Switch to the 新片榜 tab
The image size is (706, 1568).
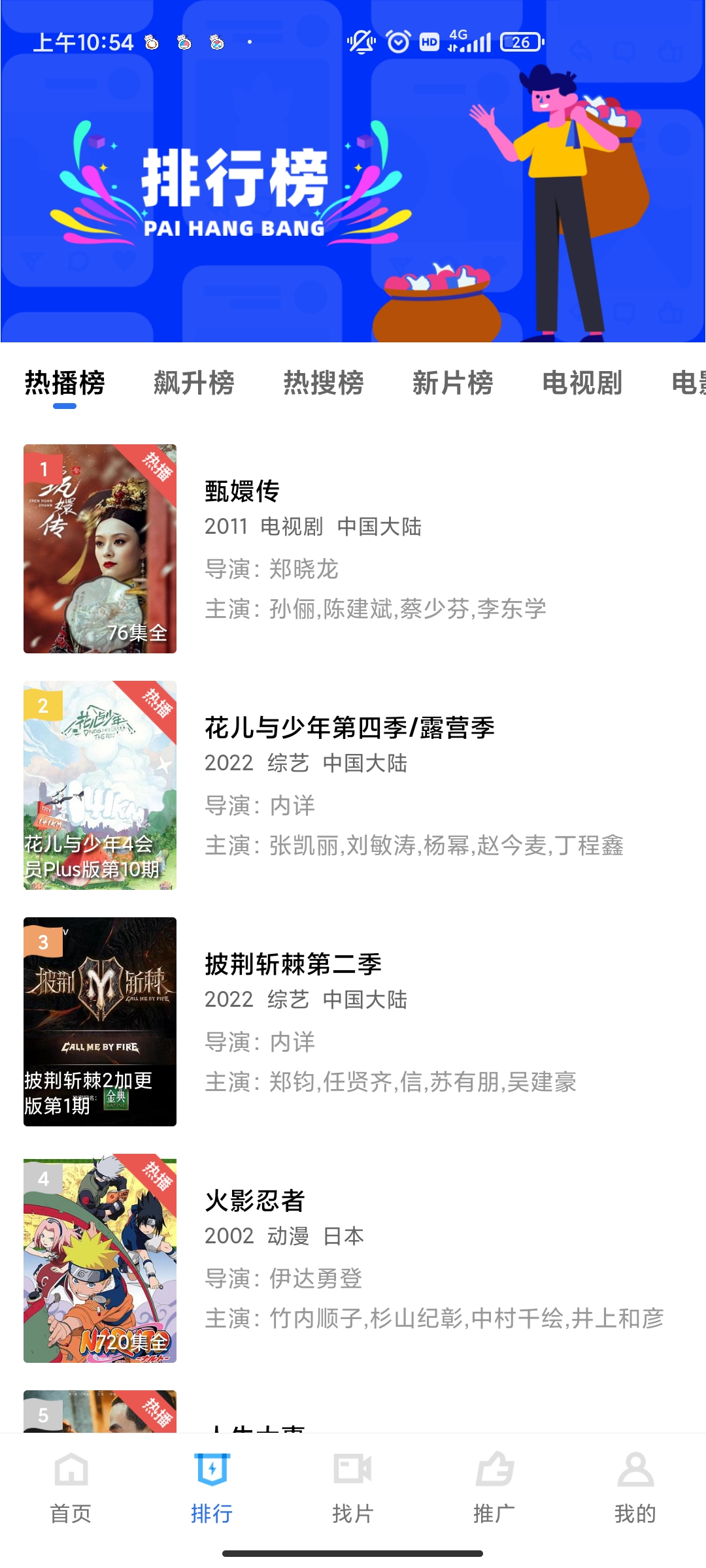452,383
